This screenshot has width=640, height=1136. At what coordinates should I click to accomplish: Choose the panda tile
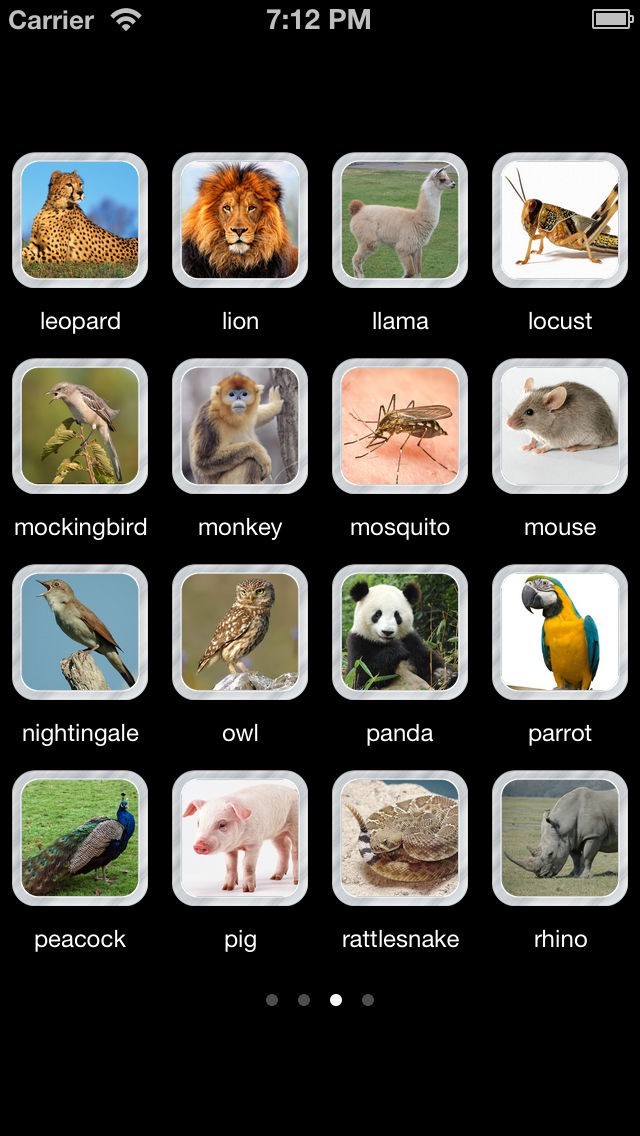(400, 632)
